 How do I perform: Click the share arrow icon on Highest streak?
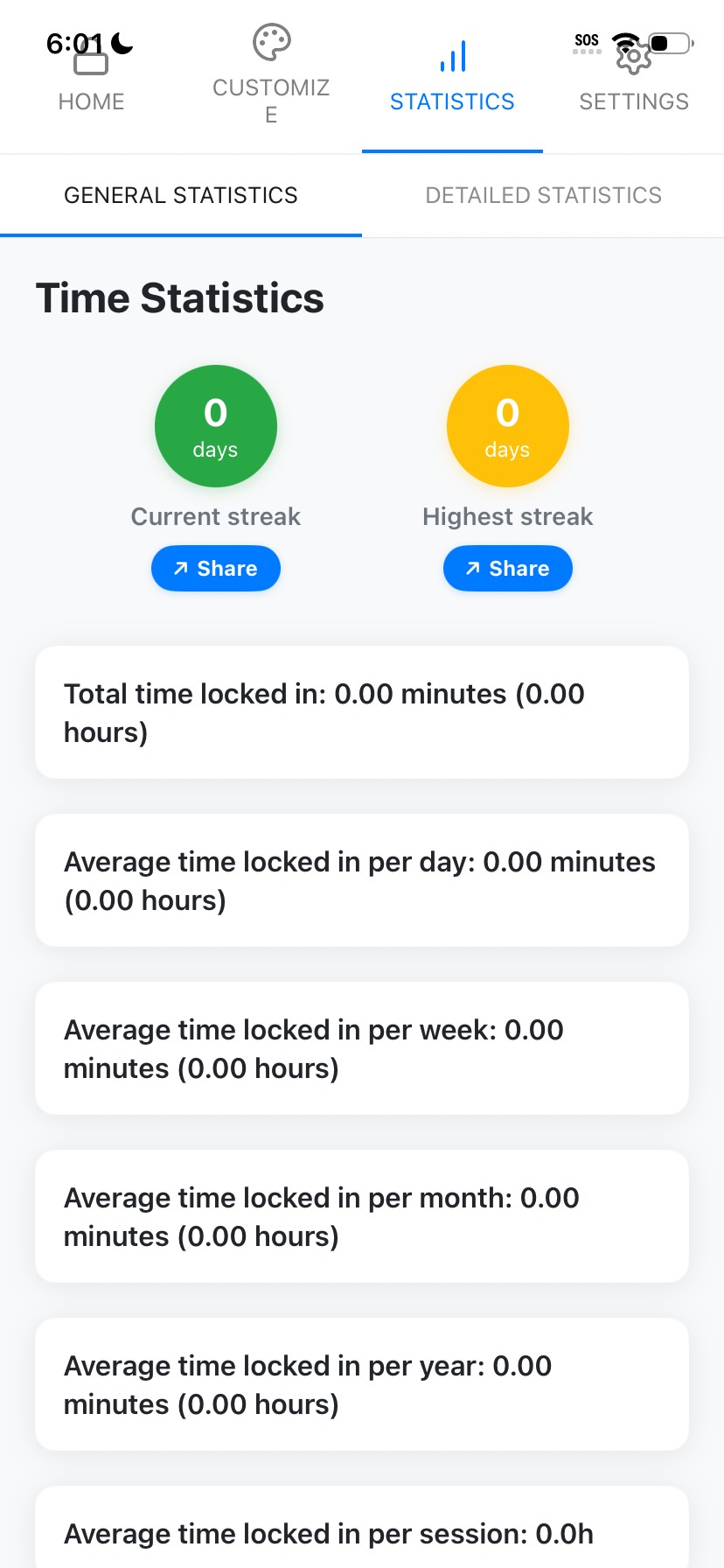[472, 568]
